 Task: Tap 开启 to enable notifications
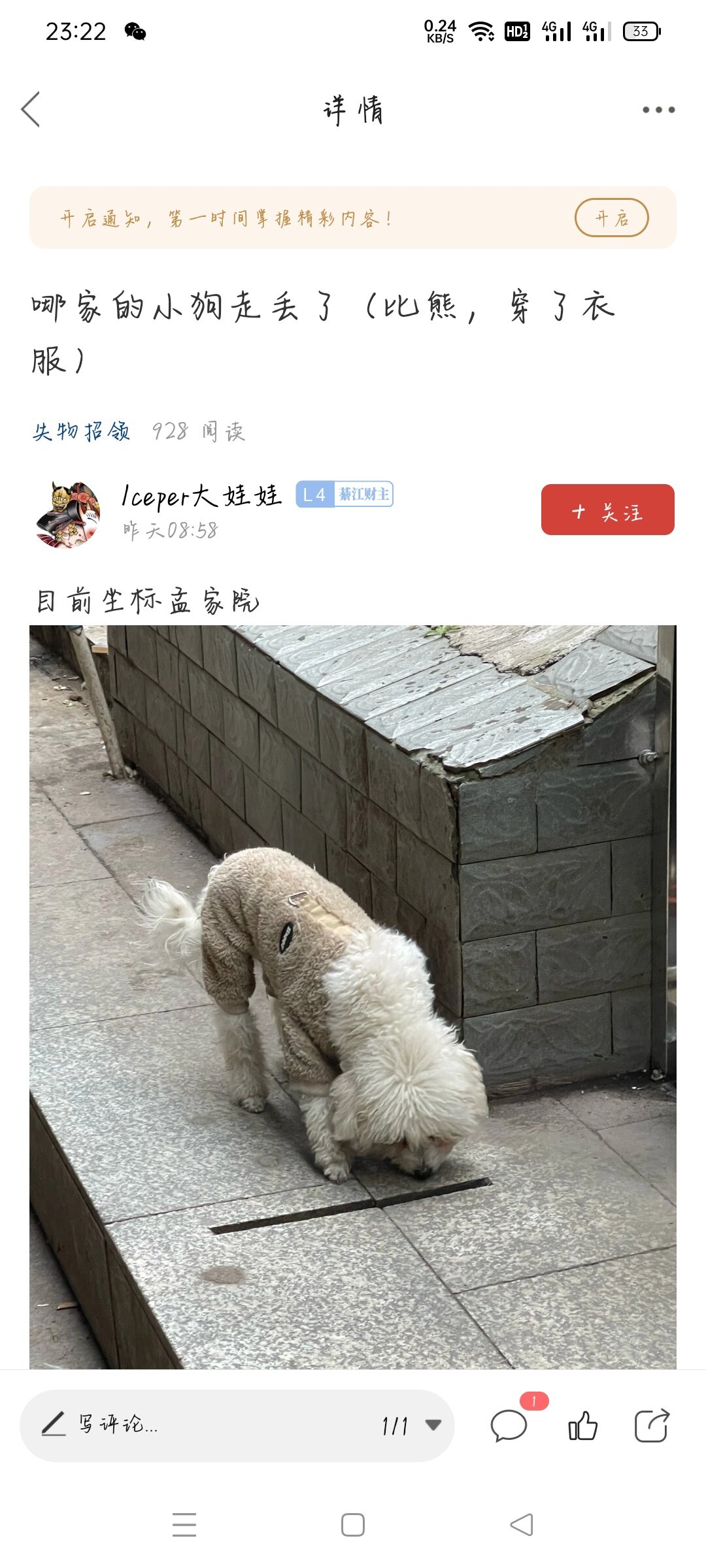point(611,218)
